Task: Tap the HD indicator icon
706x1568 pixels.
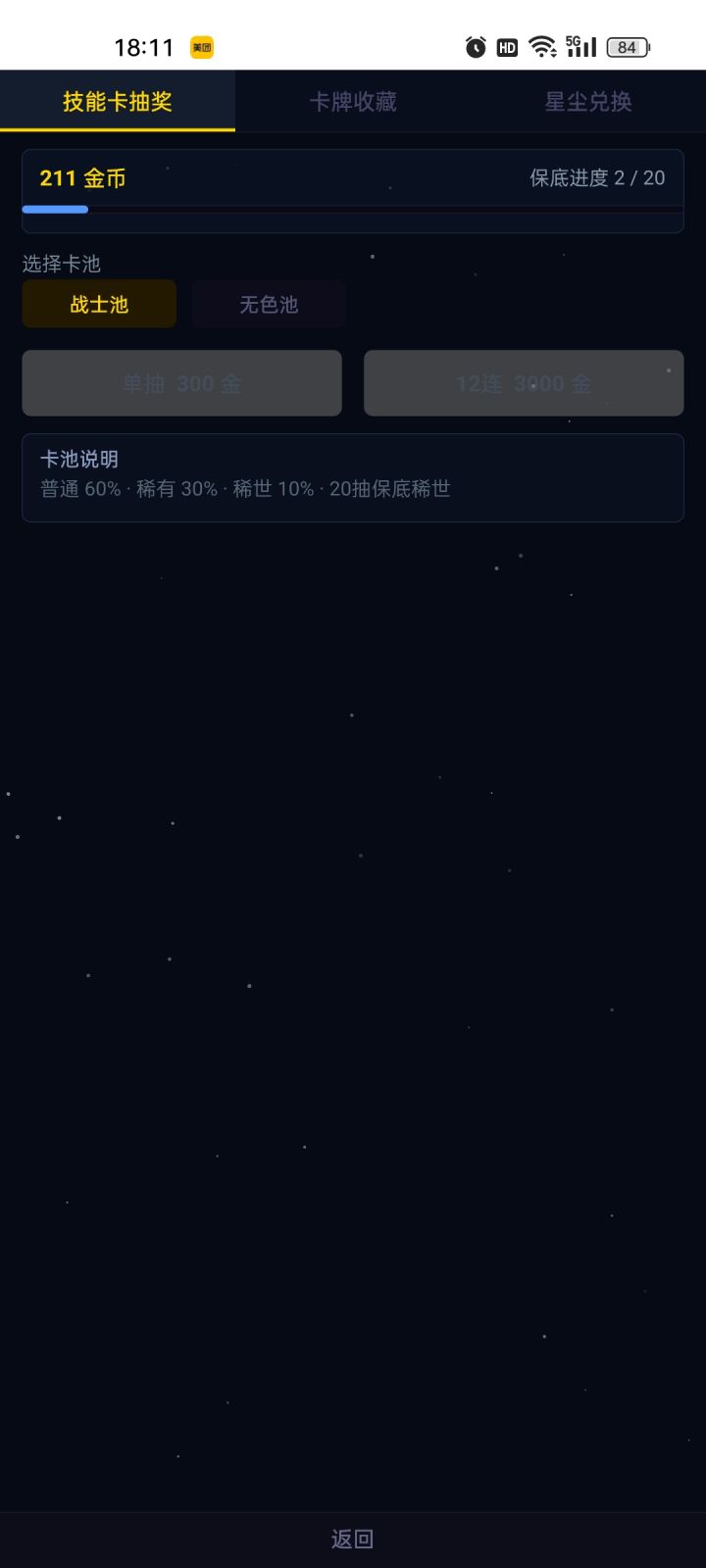Action: pos(507,46)
